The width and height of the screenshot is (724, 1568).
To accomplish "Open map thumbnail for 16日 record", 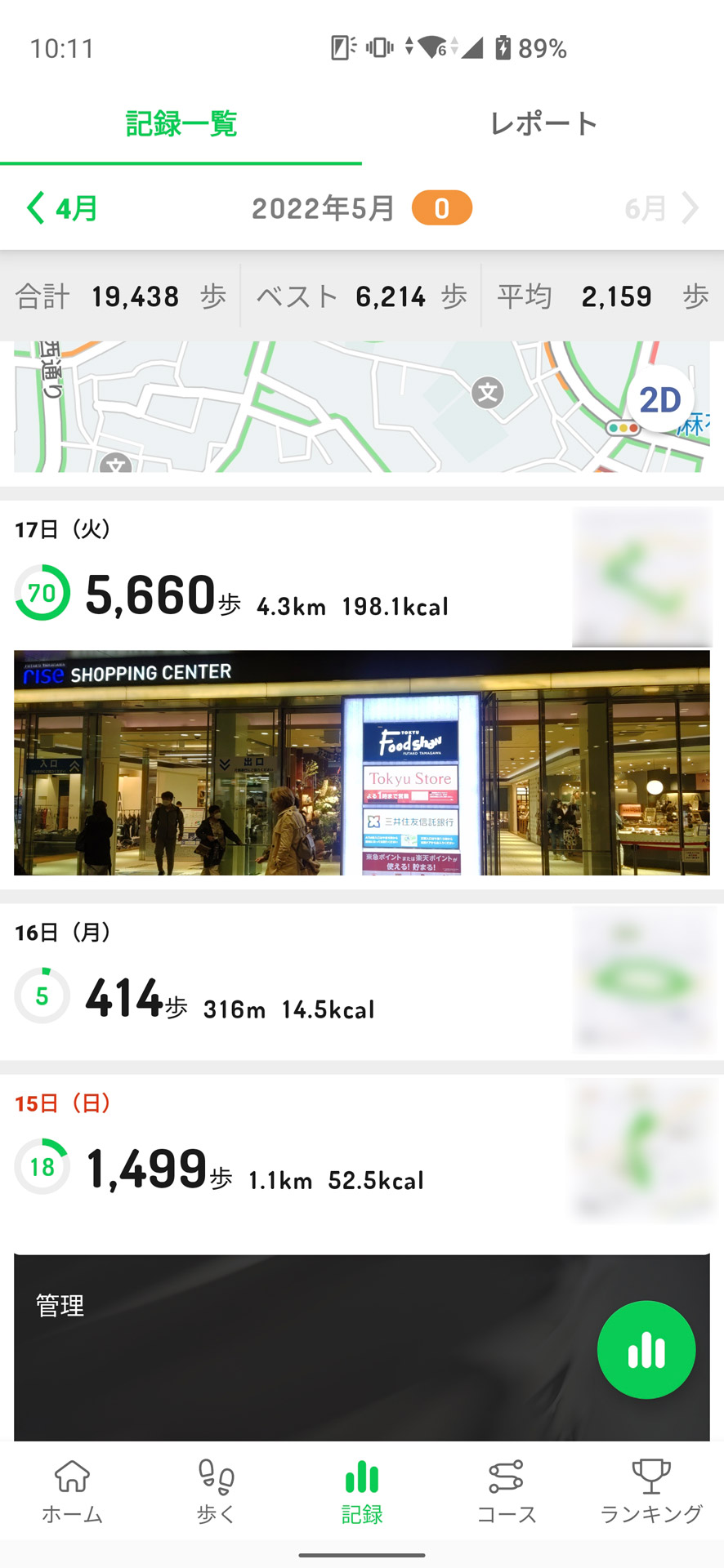I will click(x=641, y=980).
